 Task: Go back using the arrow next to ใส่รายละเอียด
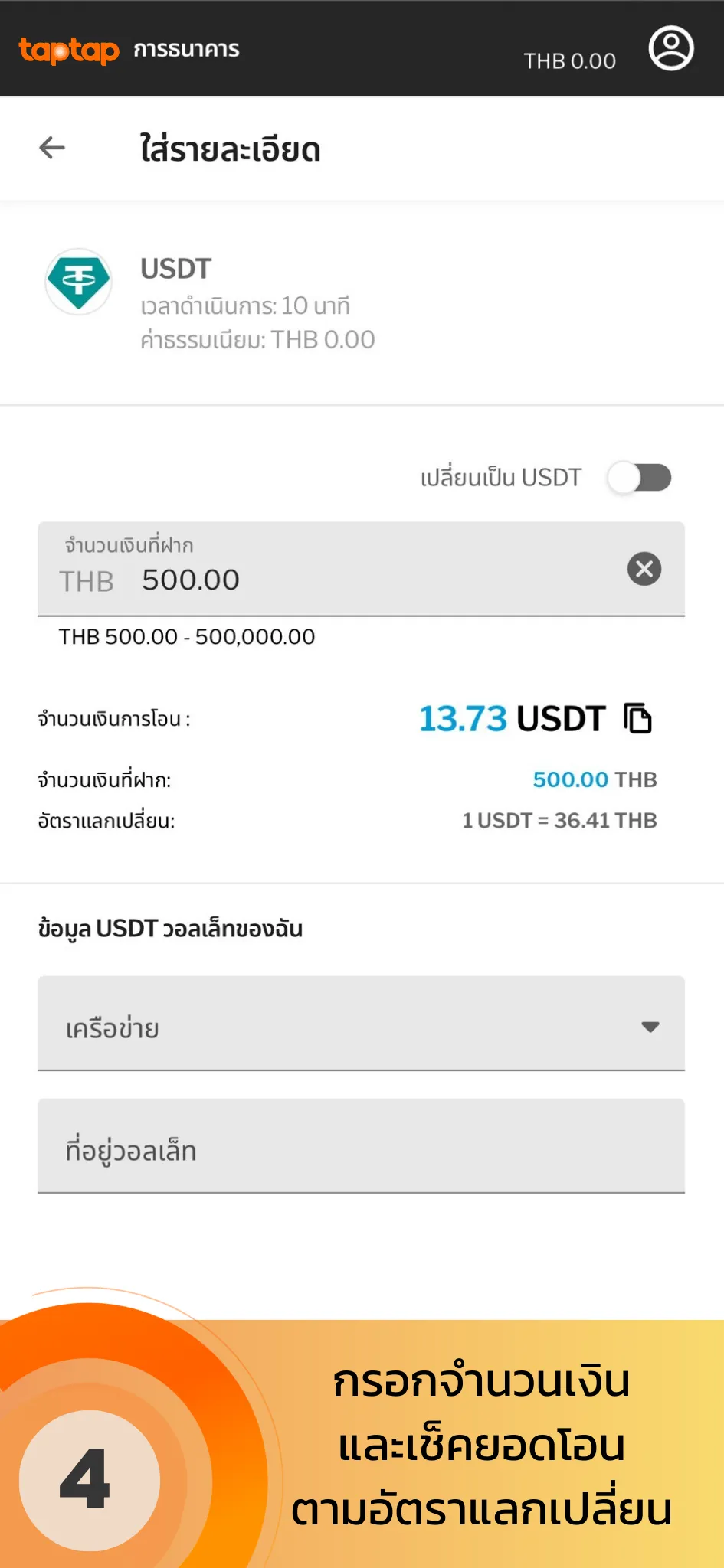(x=52, y=148)
